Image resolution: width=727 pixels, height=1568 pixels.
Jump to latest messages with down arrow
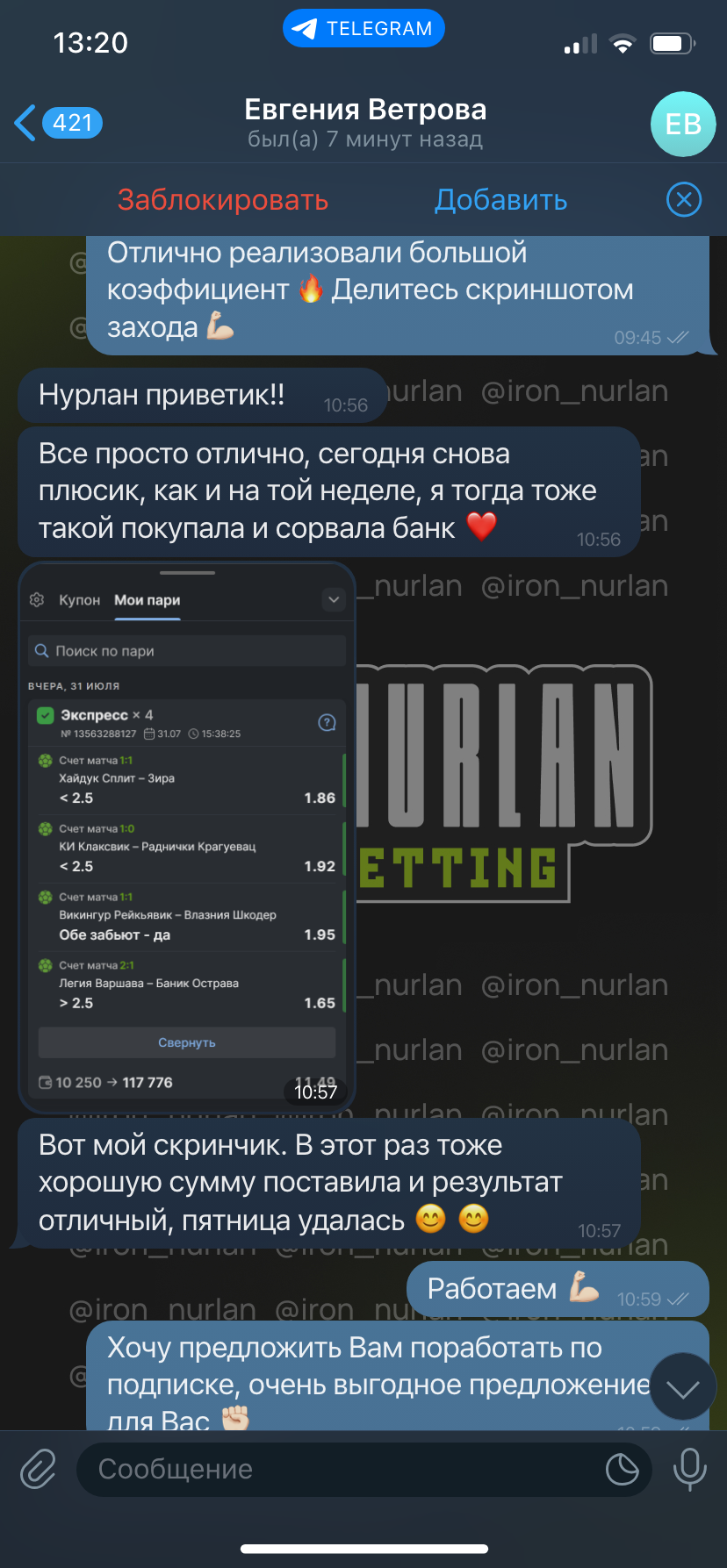click(x=682, y=1387)
